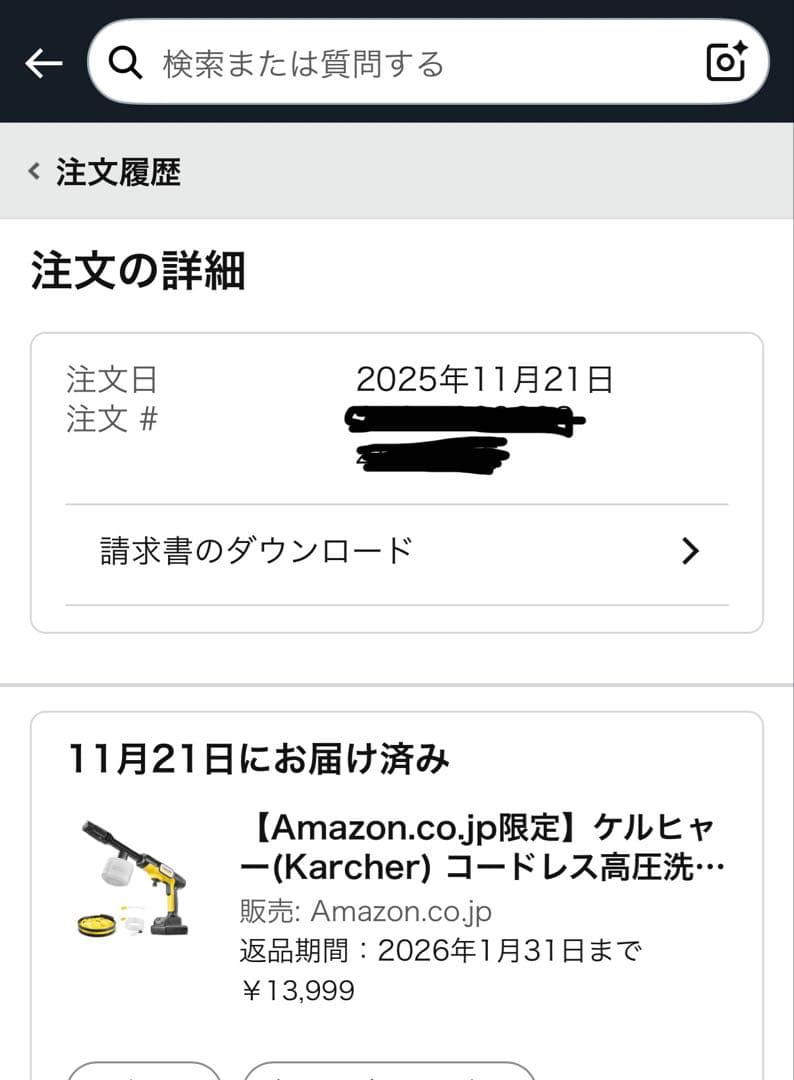Tap the right chevron next to 請求書のダウンロード
Screen dimensions: 794x1080
pyautogui.click(x=689, y=551)
